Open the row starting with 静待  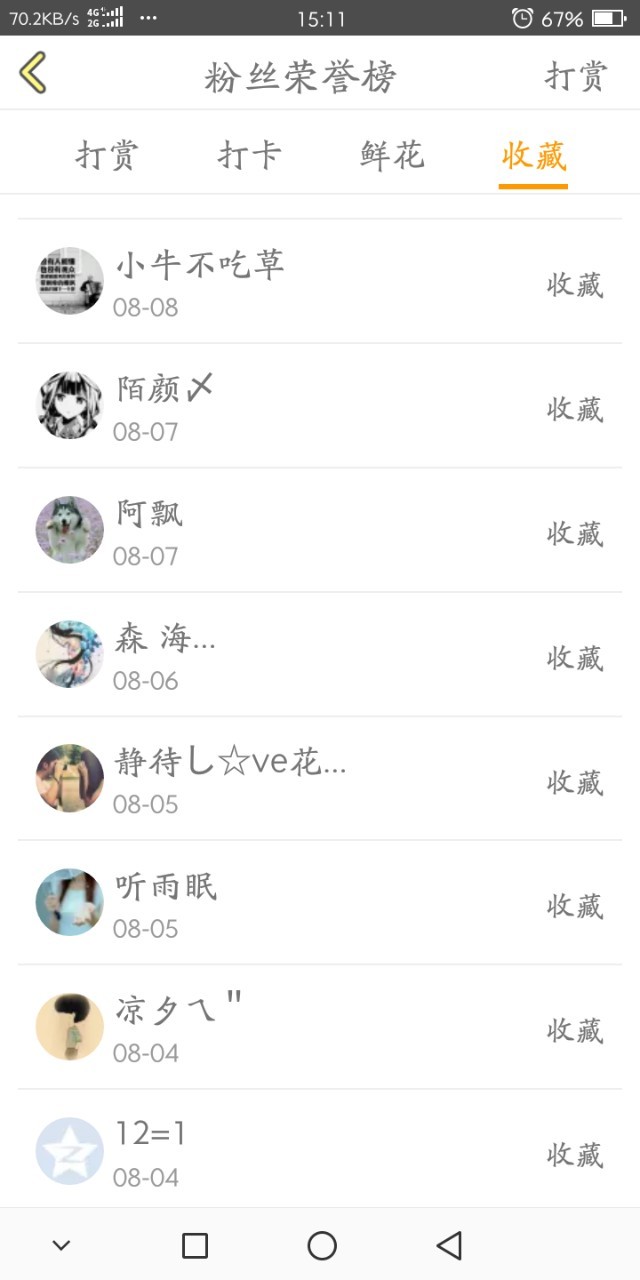coord(320,779)
